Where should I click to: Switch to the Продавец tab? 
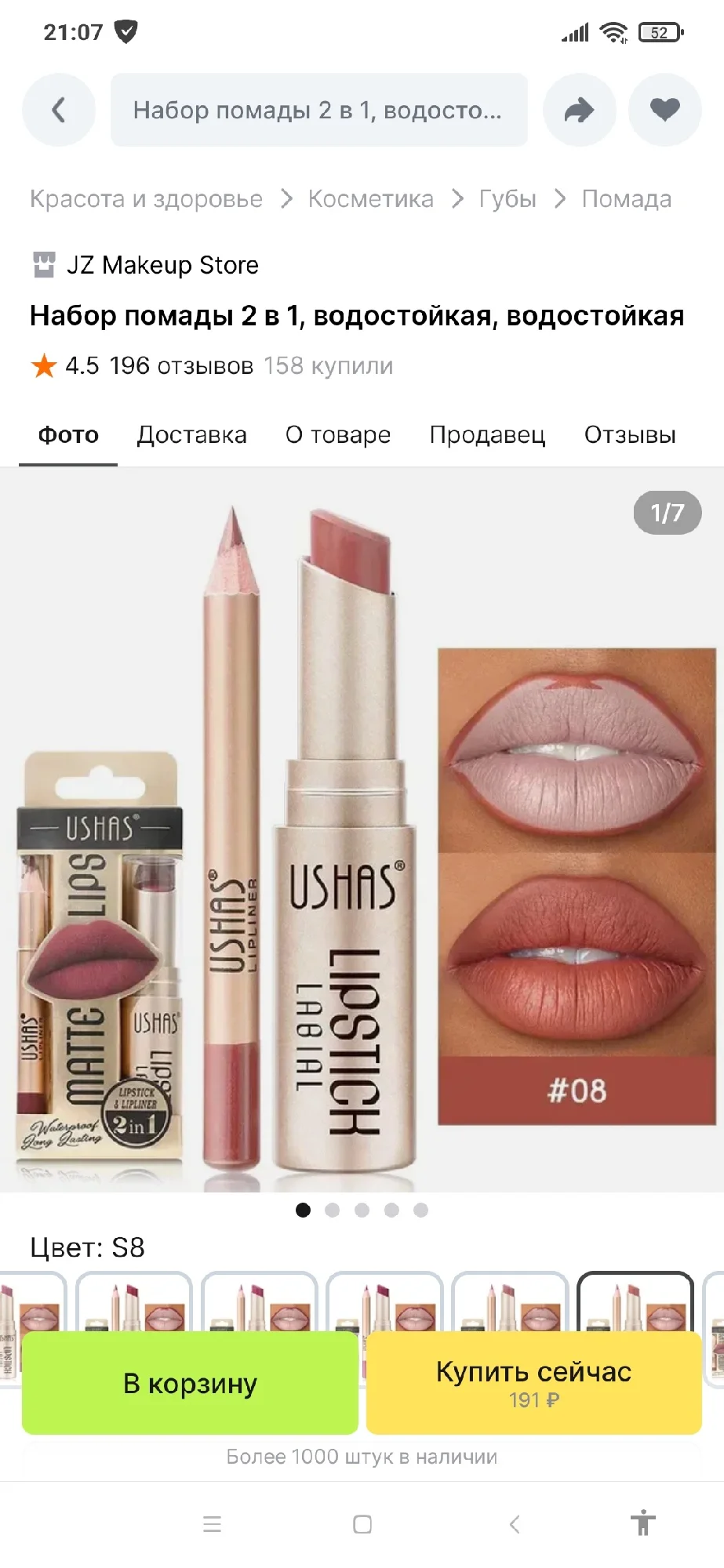487,435
